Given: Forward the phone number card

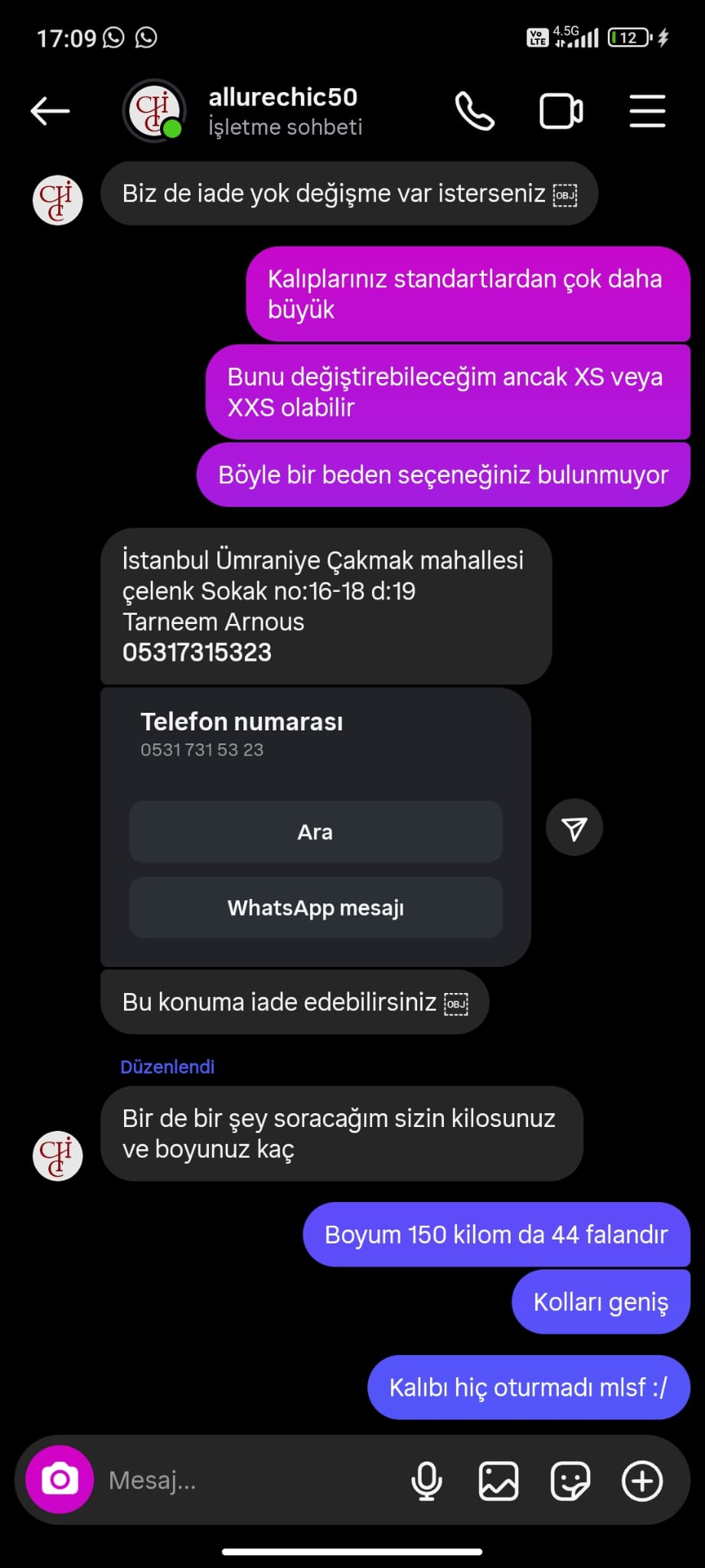Looking at the screenshot, I should pyautogui.click(x=574, y=828).
